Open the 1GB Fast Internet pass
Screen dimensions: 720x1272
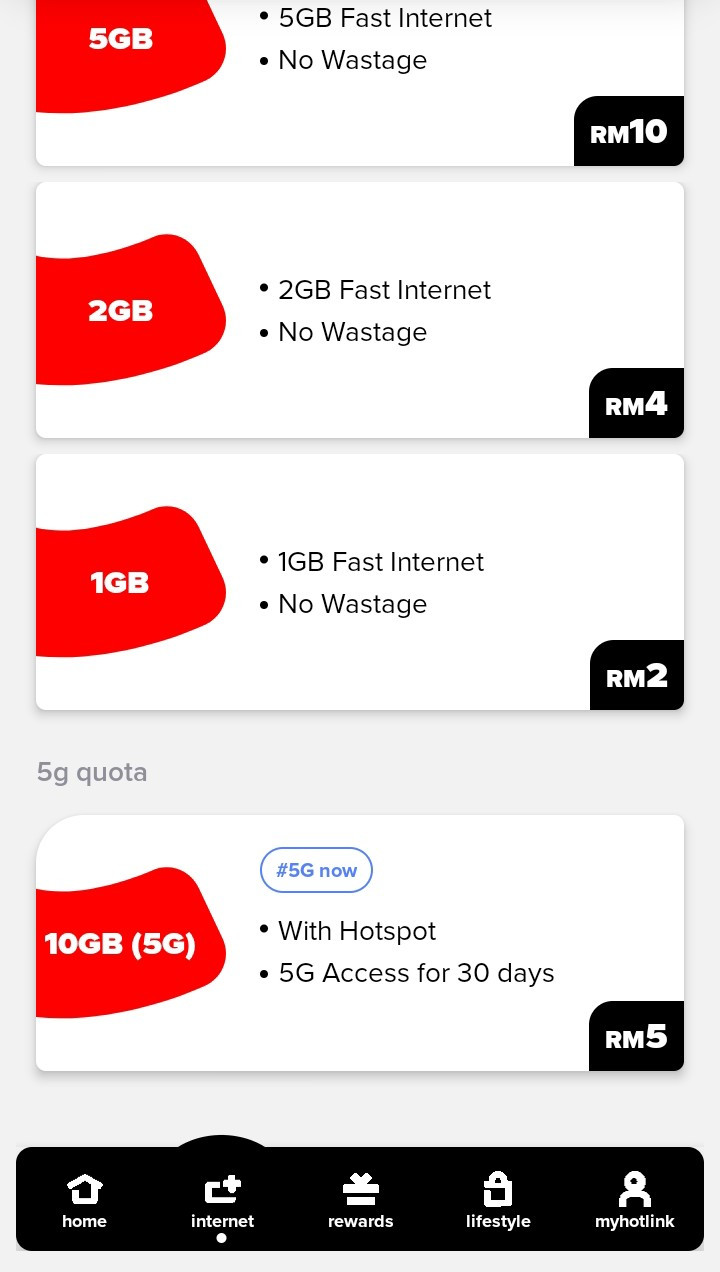(x=360, y=582)
